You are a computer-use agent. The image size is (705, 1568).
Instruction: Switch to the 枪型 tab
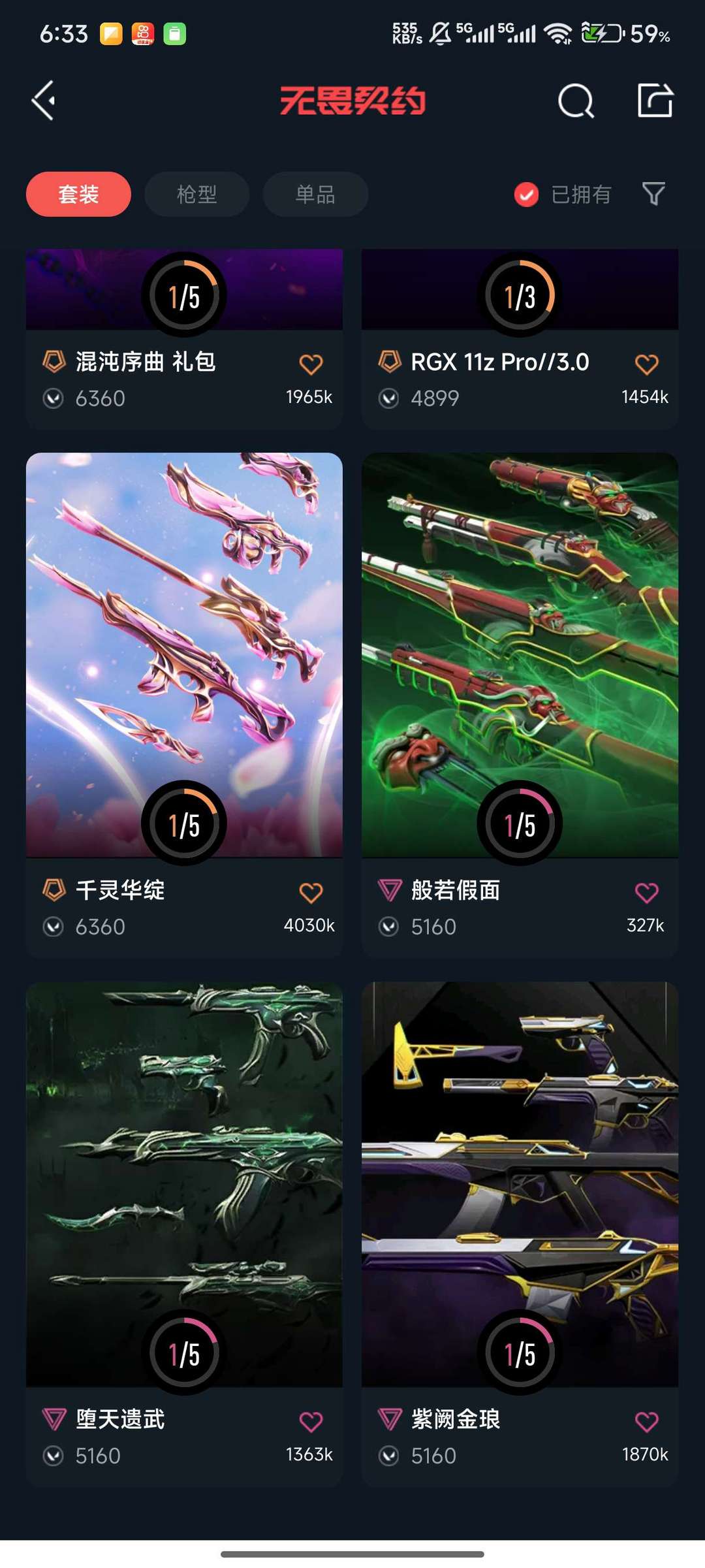[x=196, y=194]
